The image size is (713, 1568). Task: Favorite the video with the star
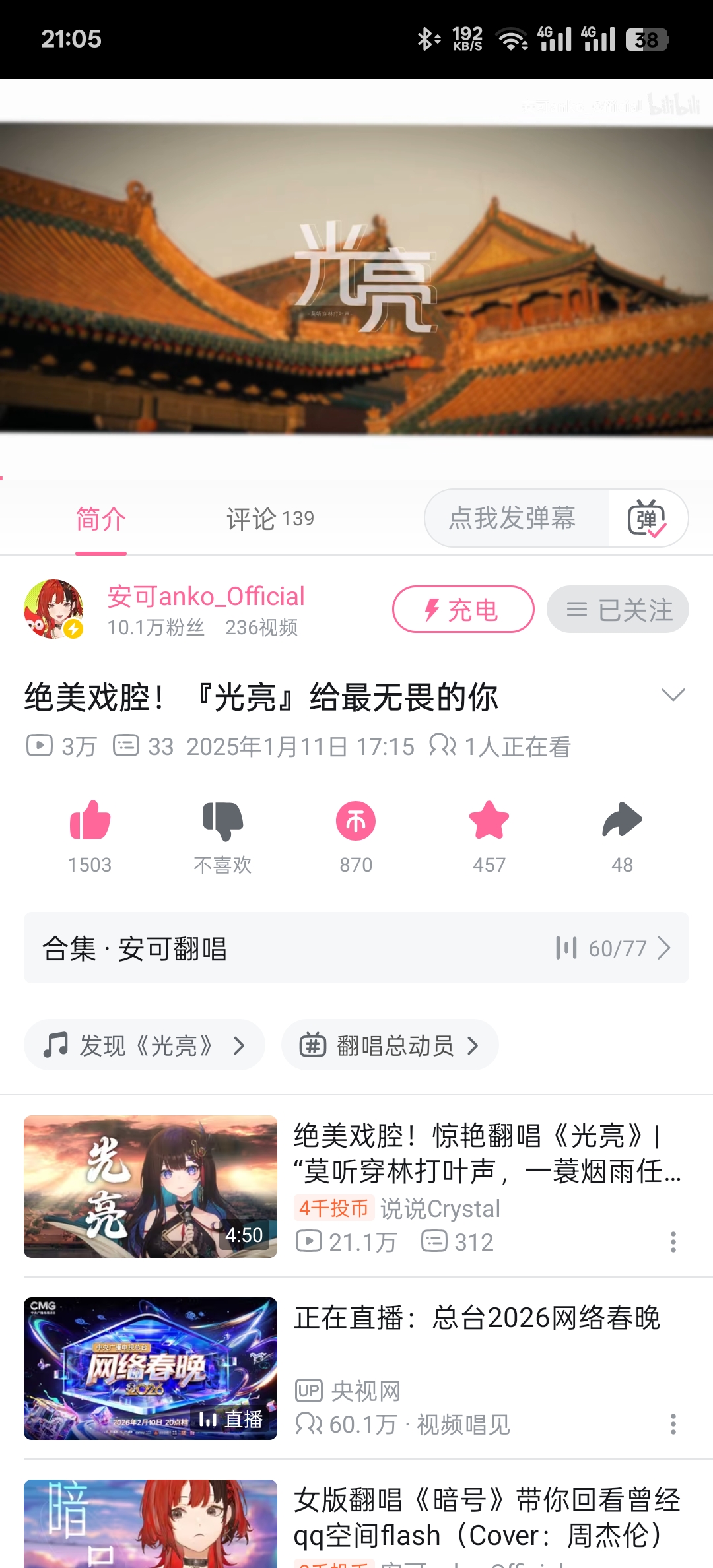pos(489,821)
